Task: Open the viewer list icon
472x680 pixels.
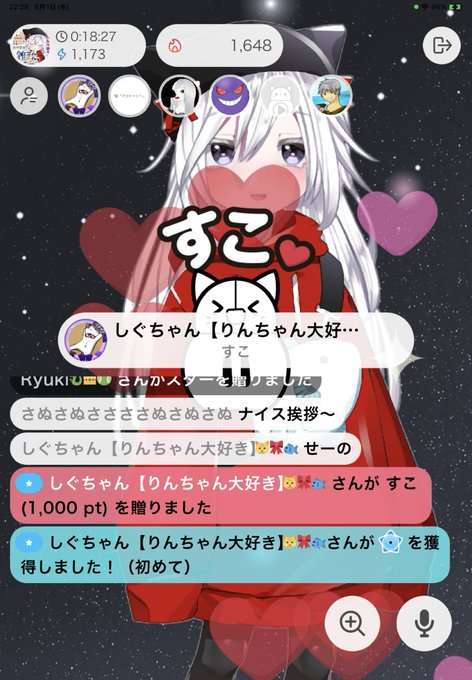Action: [x=29, y=96]
